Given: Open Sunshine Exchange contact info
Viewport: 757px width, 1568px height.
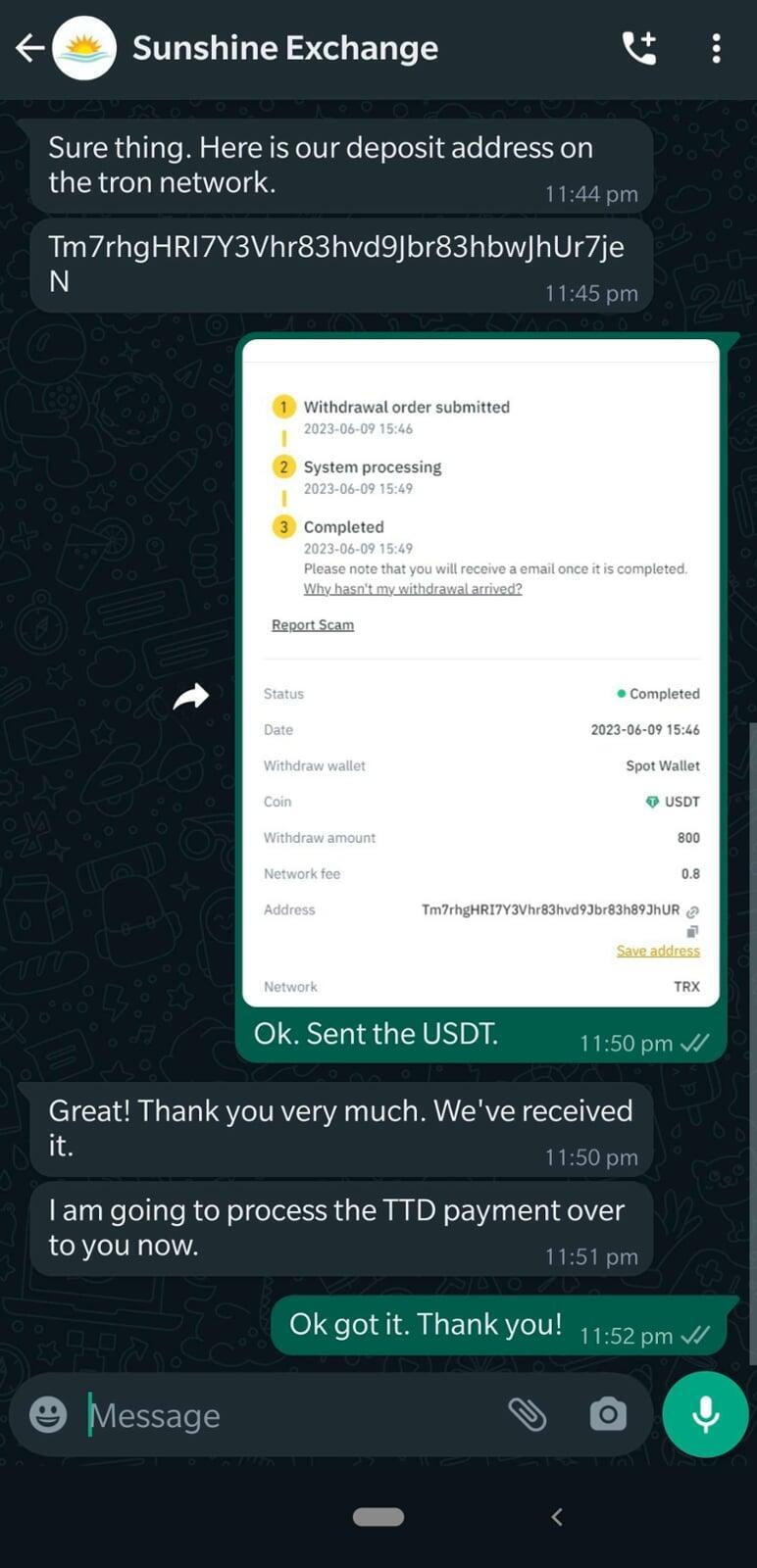Looking at the screenshot, I should tap(284, 48).
